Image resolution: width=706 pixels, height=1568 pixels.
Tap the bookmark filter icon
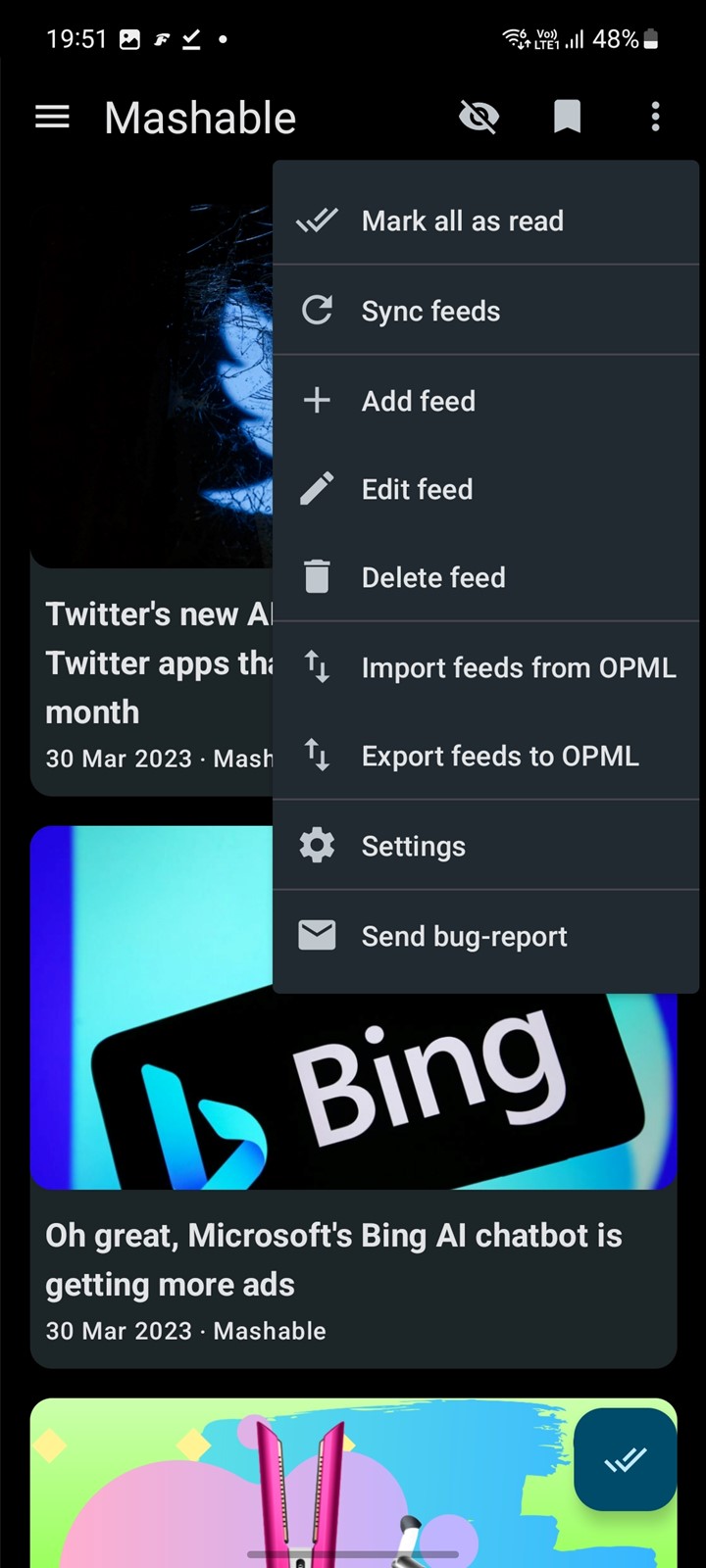coord(567,118)
